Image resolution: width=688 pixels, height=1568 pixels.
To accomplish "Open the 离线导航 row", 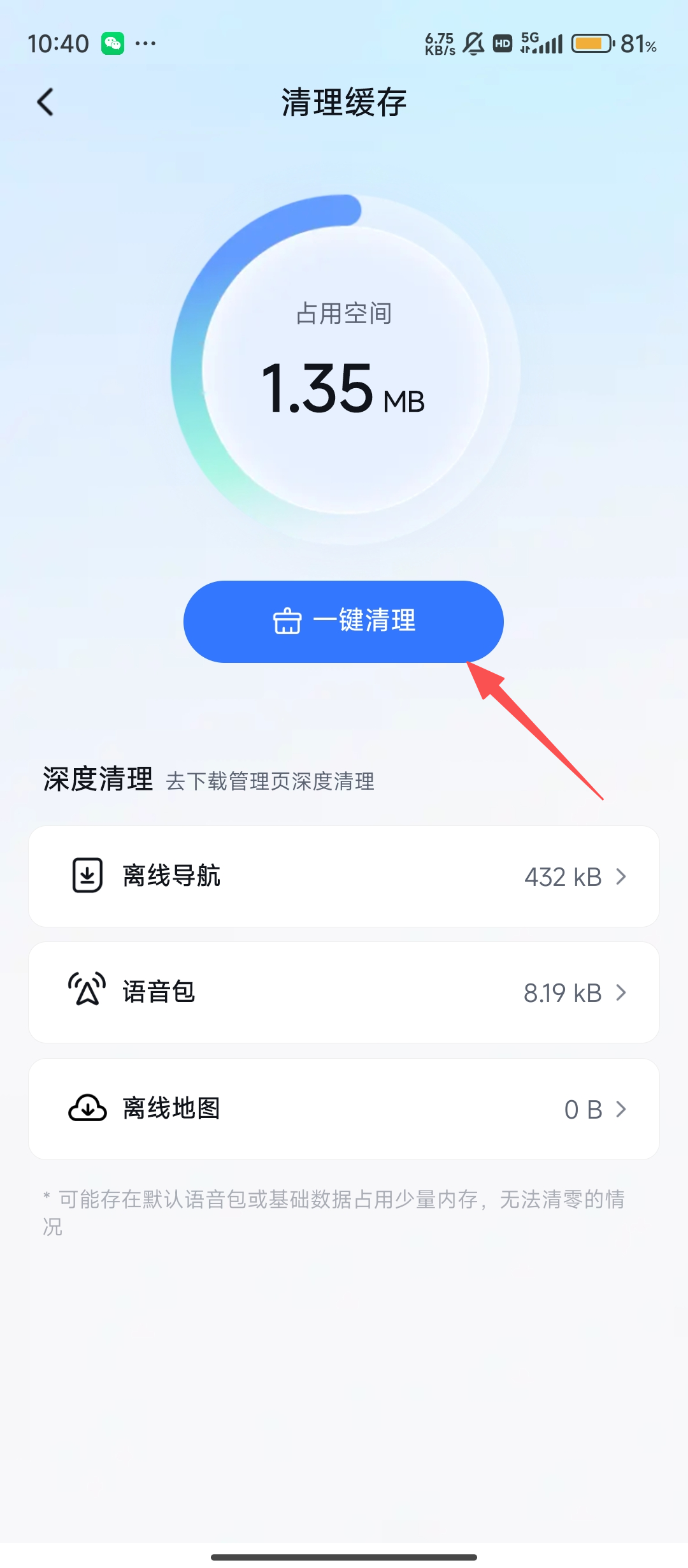I will click(x=343, y=876).
